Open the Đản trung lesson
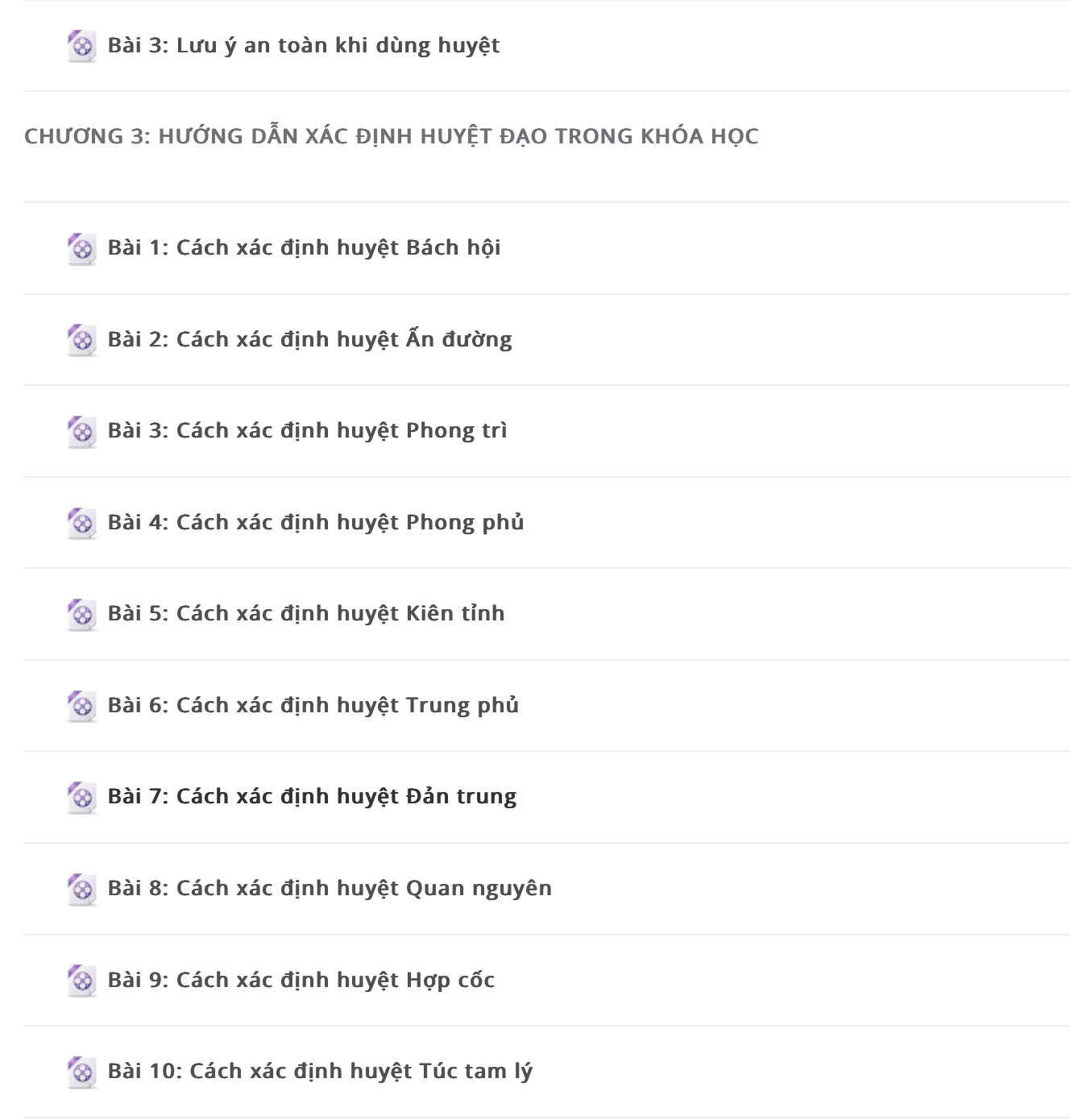This screenshot has width=1070, height=1120. pyautogui.click(x=312, y=796)
